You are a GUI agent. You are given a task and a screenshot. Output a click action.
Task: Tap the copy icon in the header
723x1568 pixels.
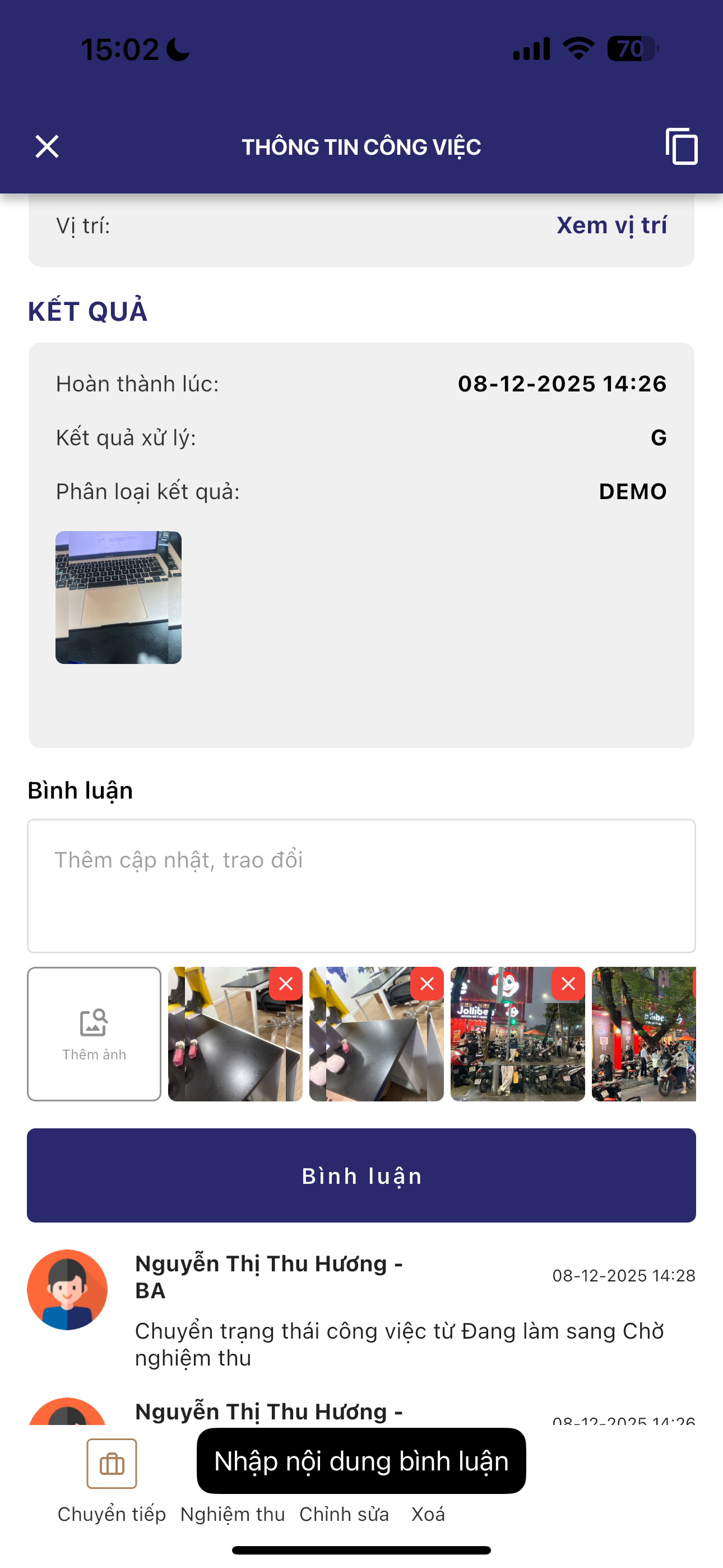pos(681,147)
